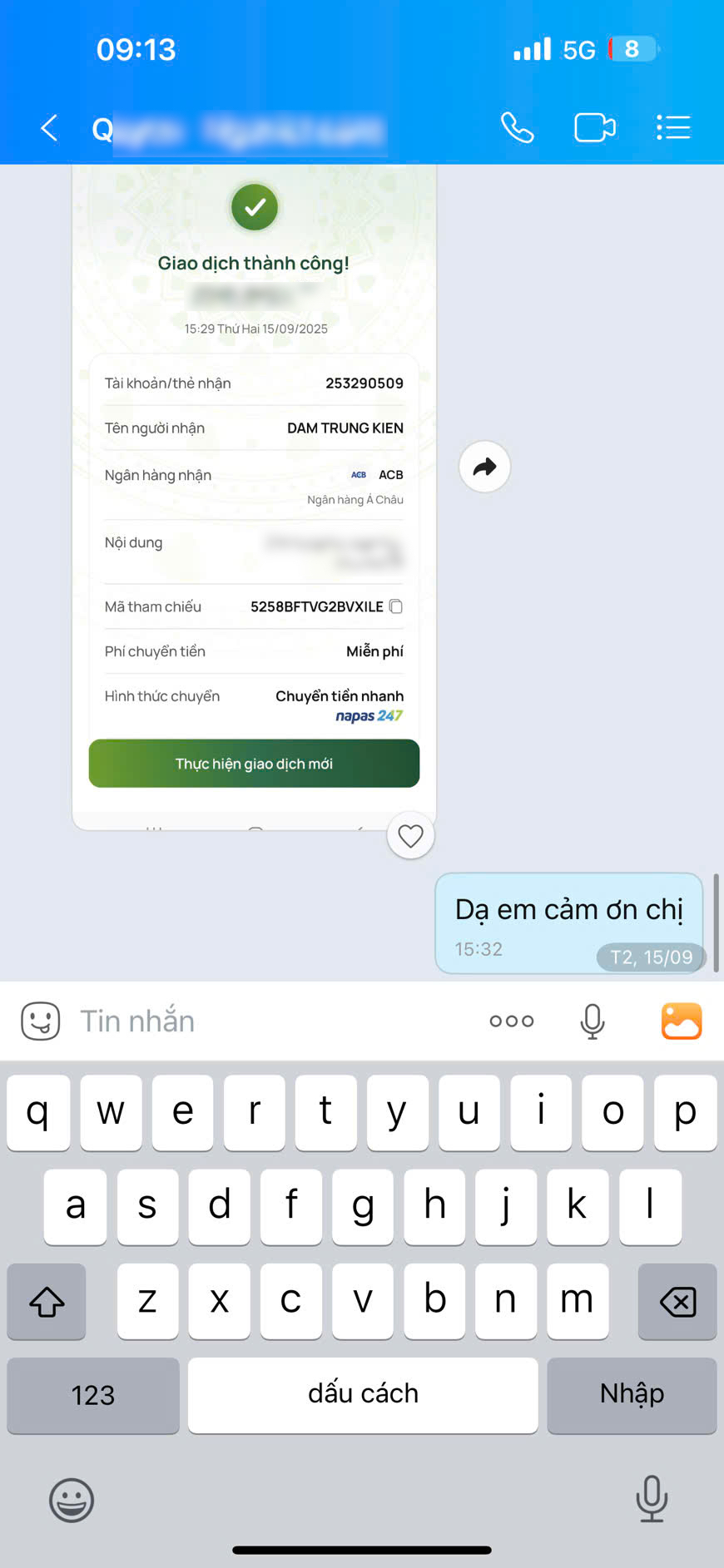This screenshot has width=724, height=1568.
Task: Tap the Nhập return key
Action: (632, 1395)
